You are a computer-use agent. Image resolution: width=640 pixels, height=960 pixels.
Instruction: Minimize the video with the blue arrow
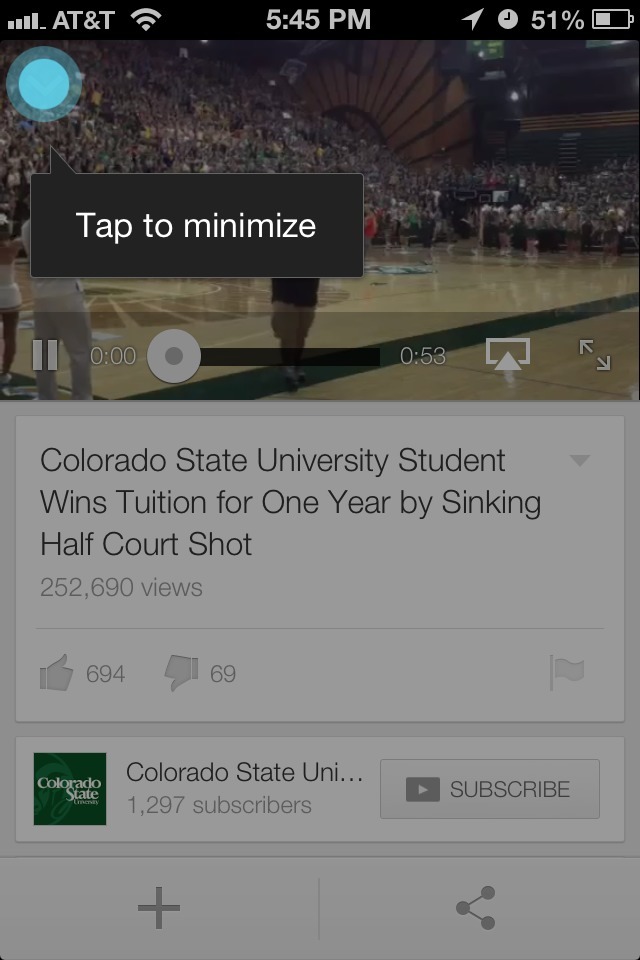[44, 85]
